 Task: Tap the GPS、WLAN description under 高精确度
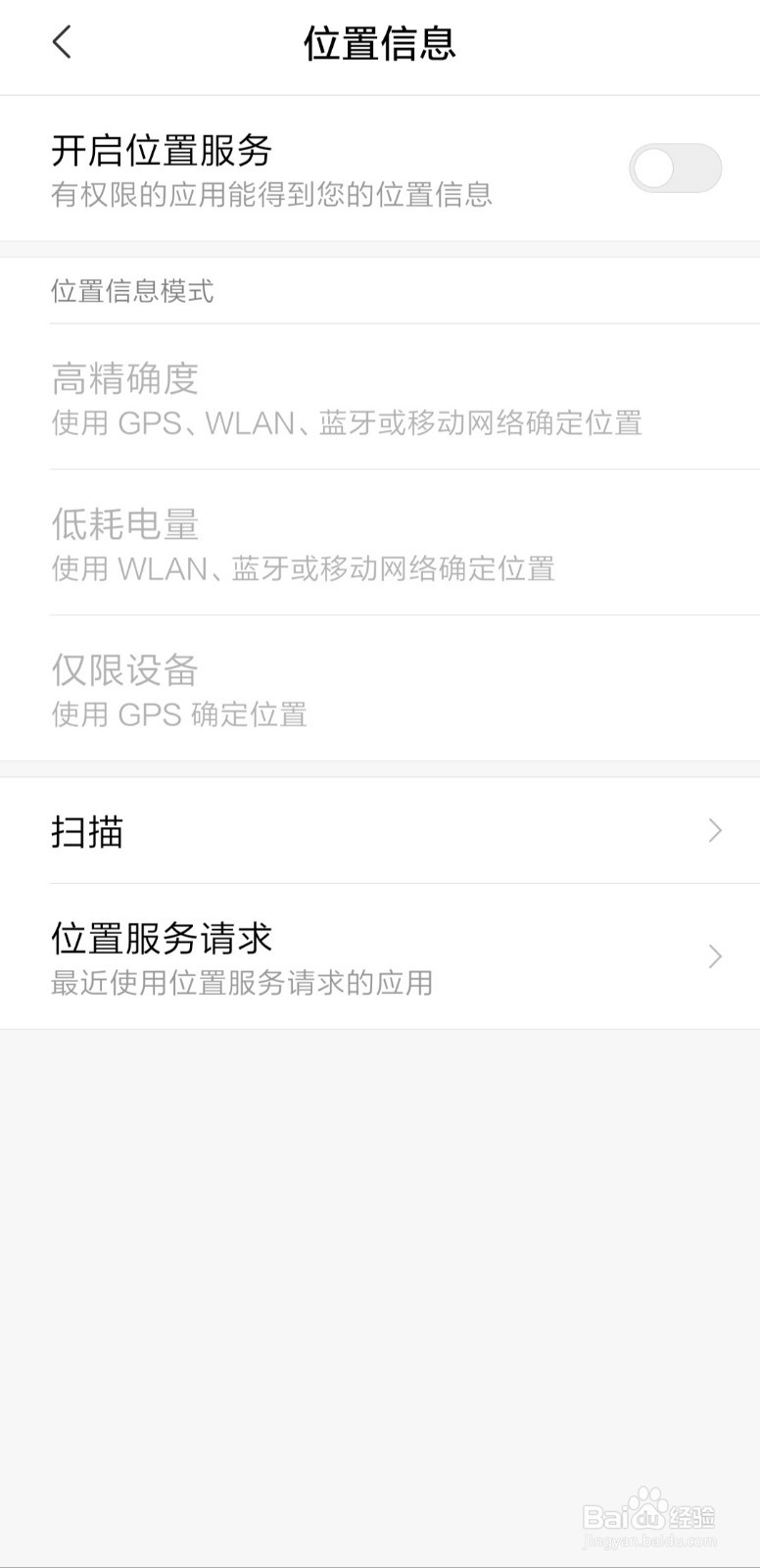click(x=347, y=423)
